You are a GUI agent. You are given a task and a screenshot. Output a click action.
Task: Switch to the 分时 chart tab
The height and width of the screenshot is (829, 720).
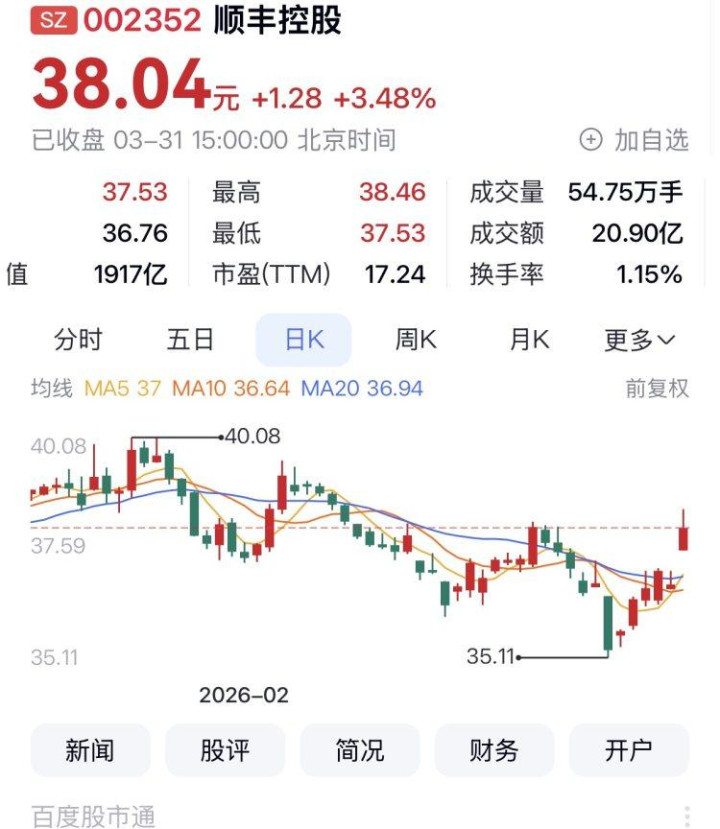[x=78, y=340]
